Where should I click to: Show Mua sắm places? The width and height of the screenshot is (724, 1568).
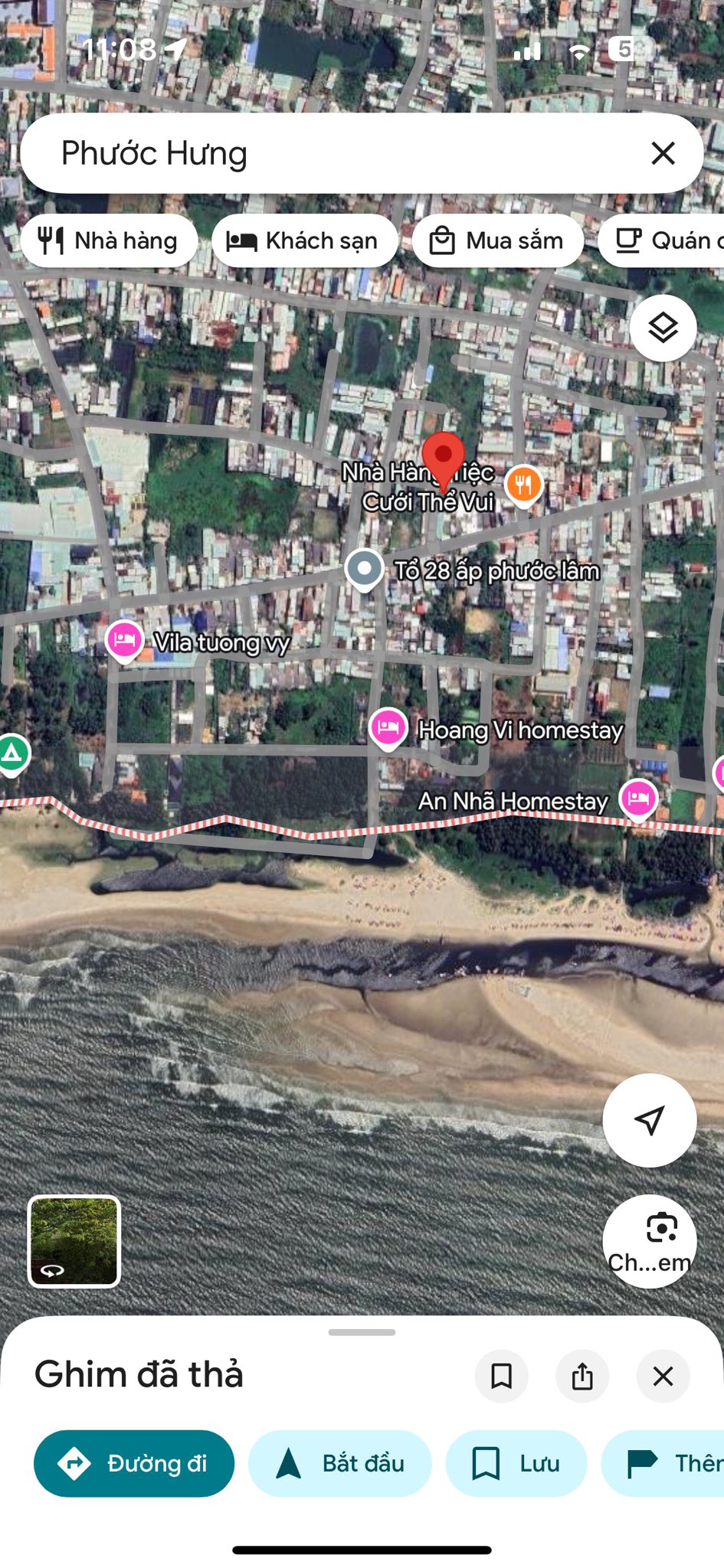498,241
